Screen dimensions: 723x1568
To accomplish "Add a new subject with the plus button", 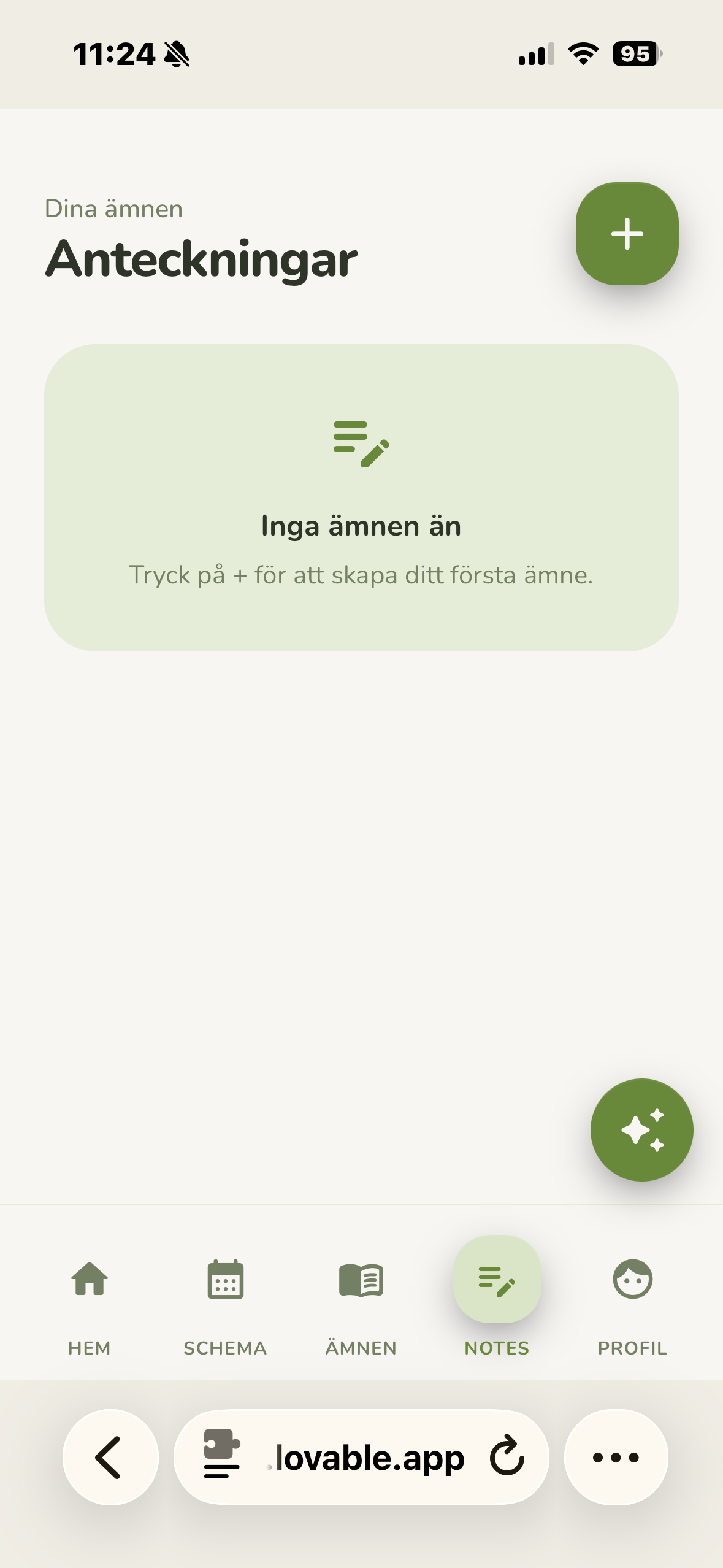I will (627, 234).
